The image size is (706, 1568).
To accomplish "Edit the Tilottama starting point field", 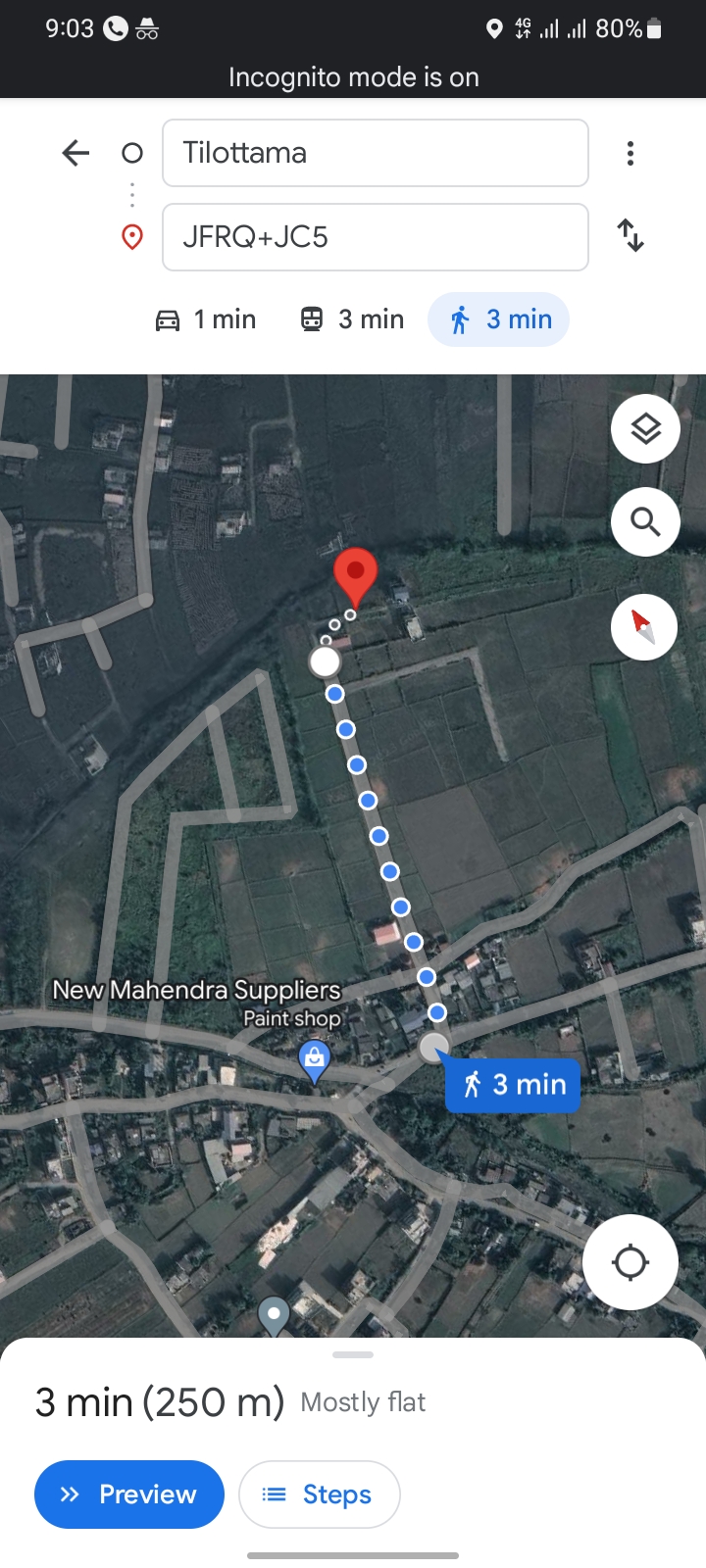I will (375, 153).
